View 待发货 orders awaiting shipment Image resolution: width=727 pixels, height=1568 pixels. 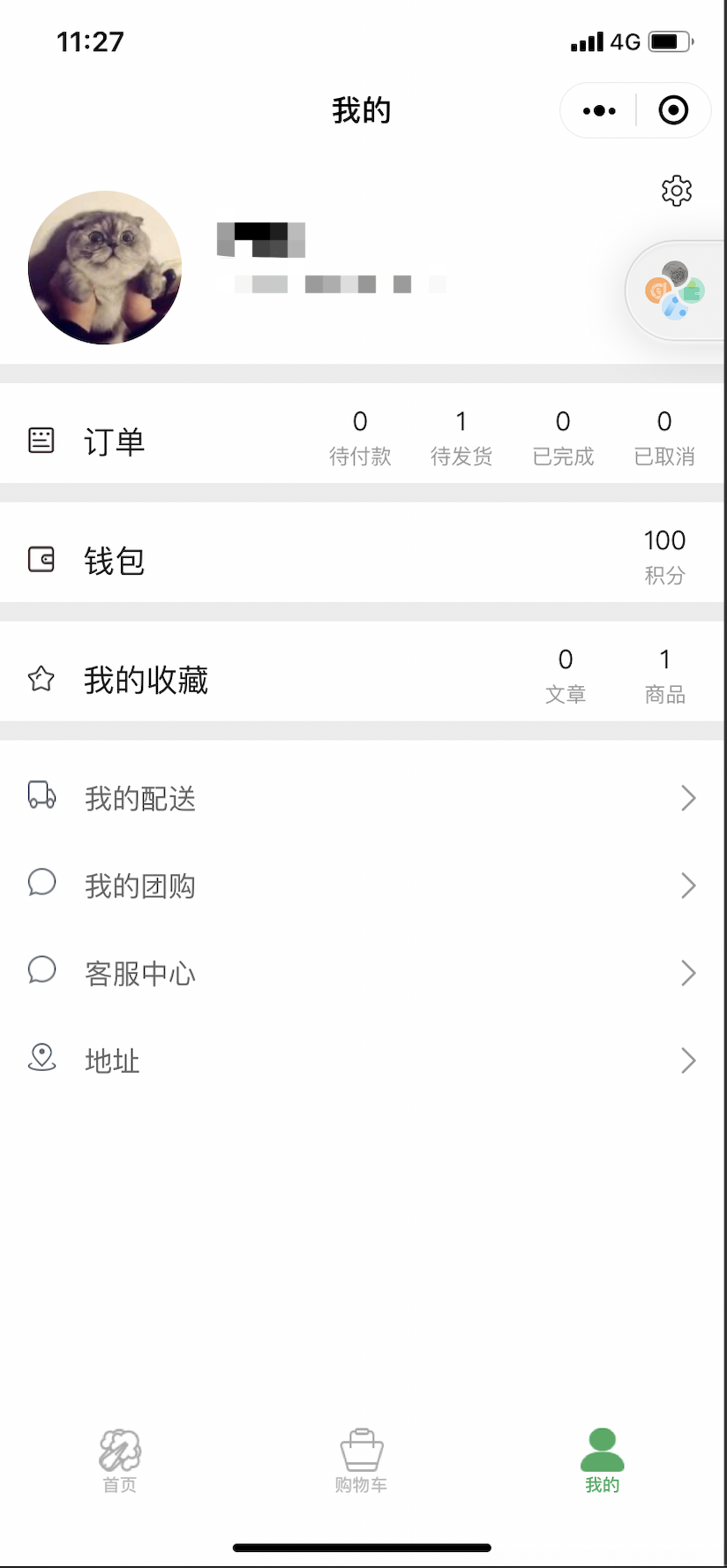tap(461, 438)
